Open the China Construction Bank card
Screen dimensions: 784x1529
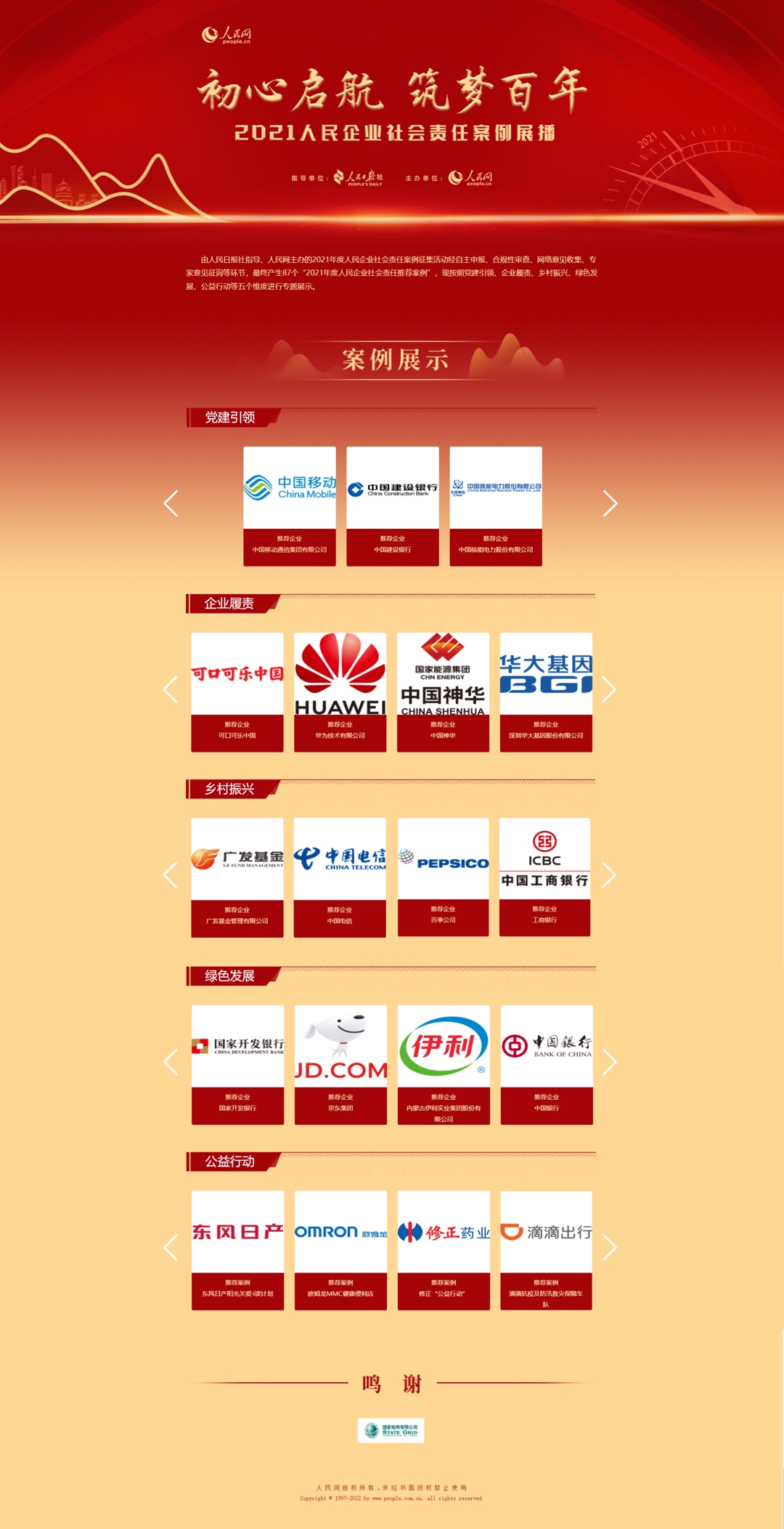pos(392,506)
